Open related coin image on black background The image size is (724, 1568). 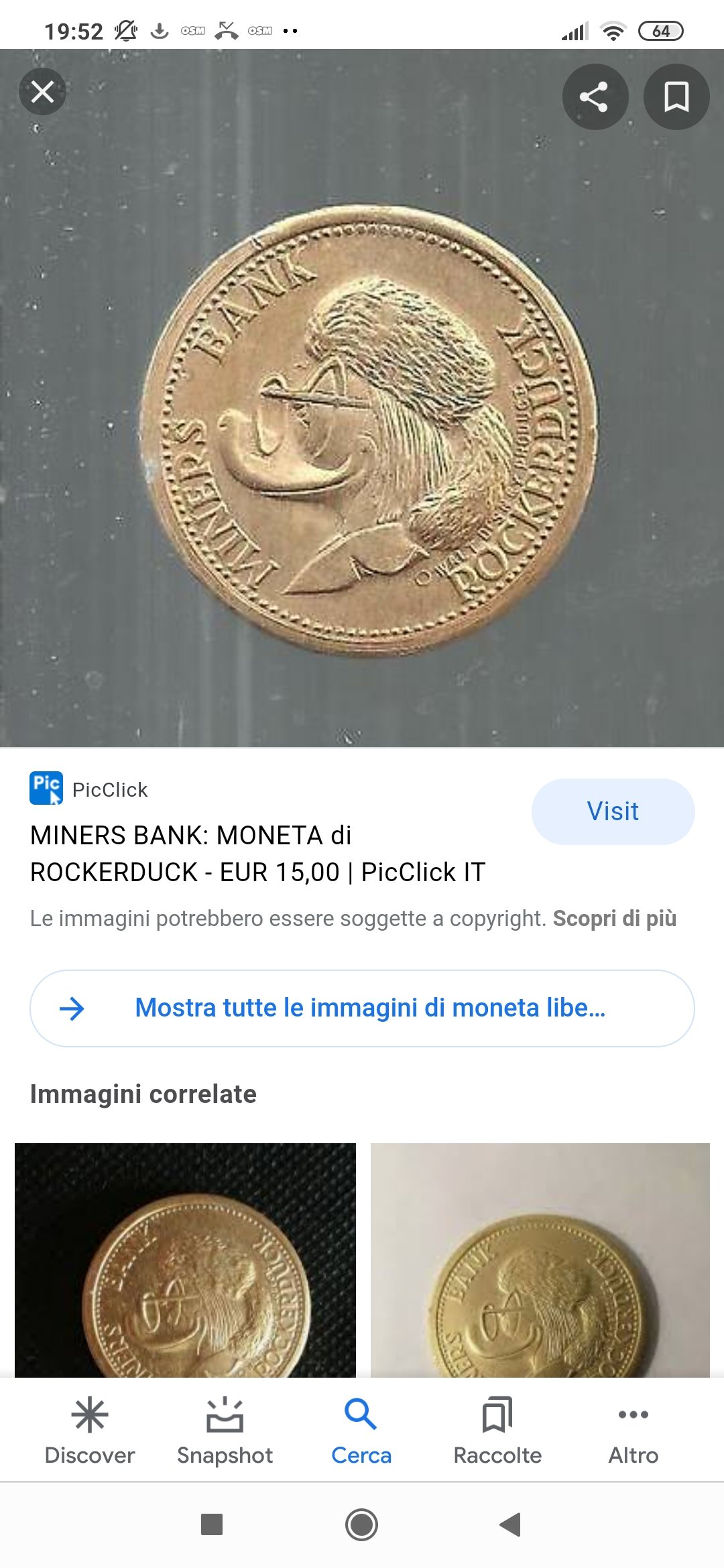(x=185, y=1260)
